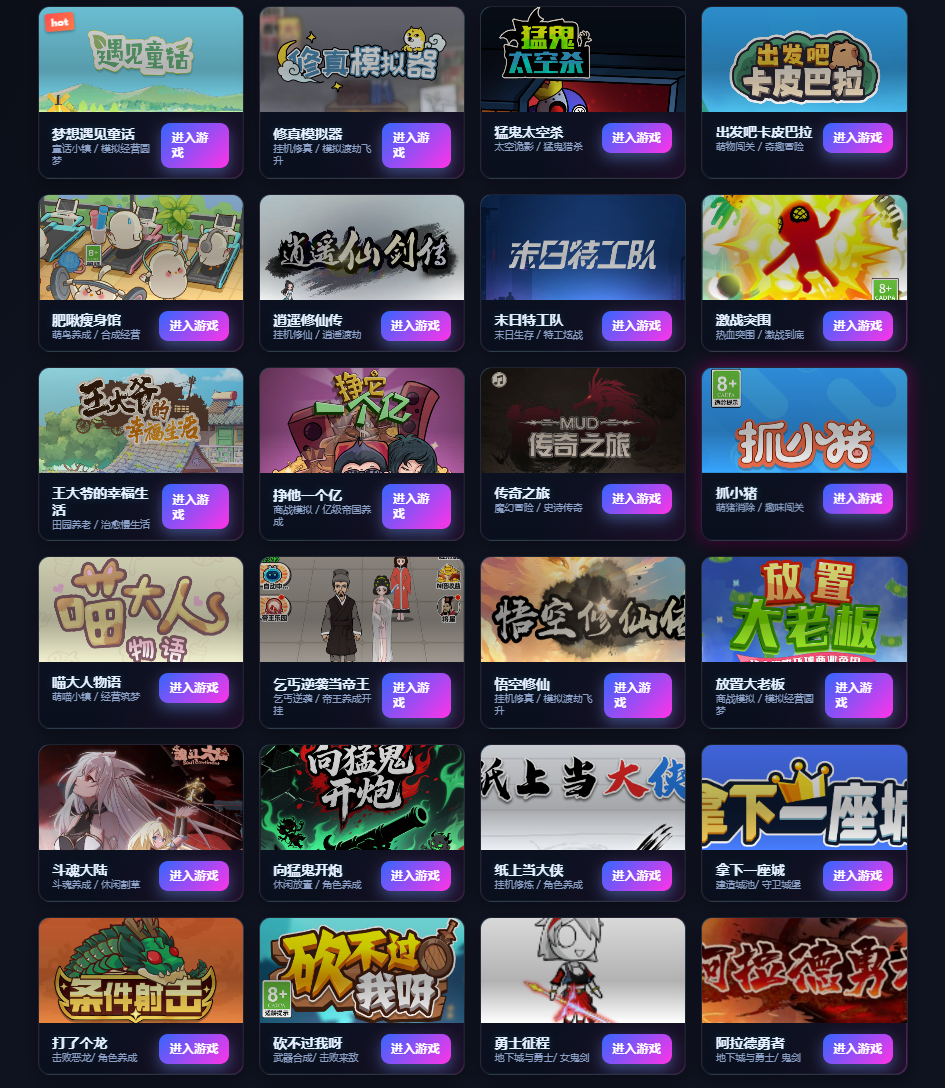Enter the game 挣他一个亿
This screenshot has width=945, height=1088.
click(x=415, y=506)
